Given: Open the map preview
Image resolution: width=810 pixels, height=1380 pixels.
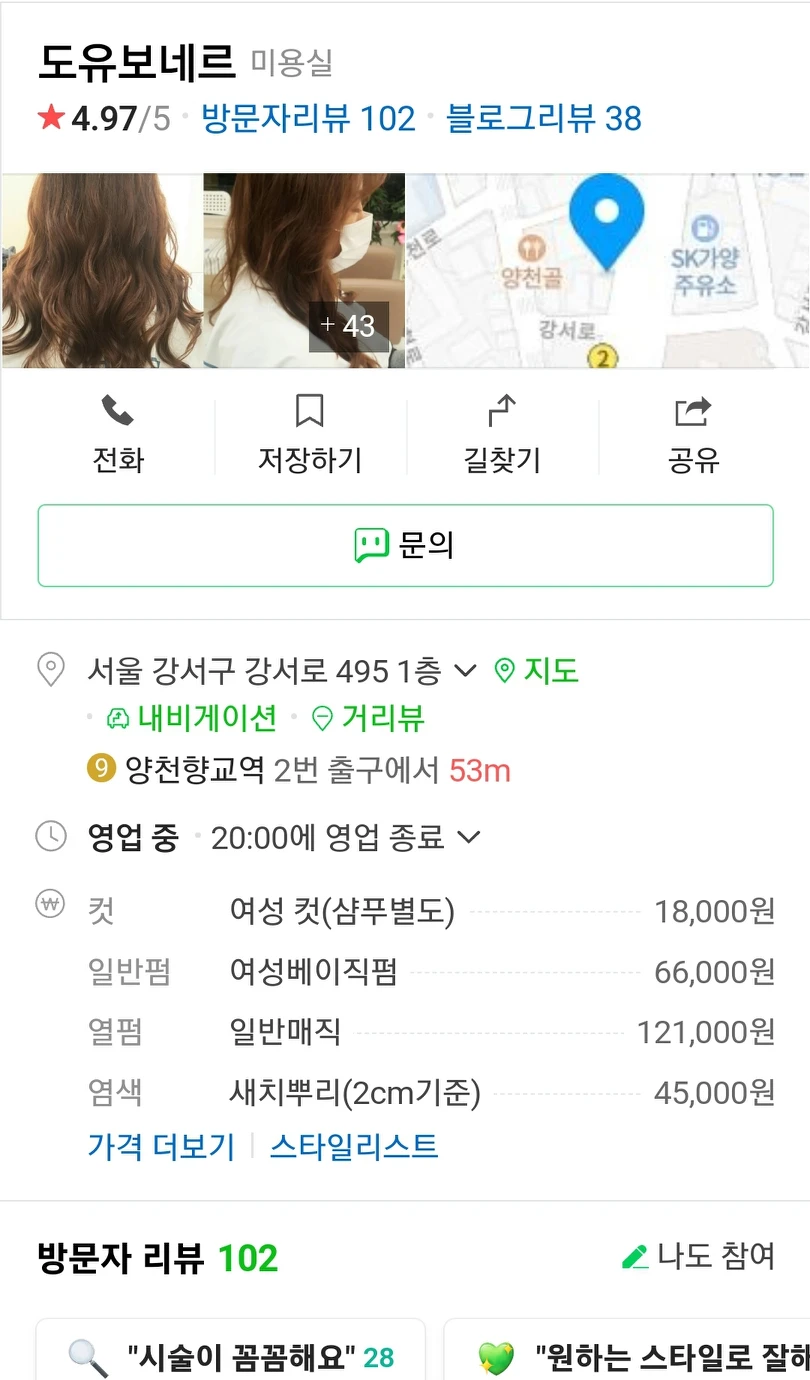Looking at the screenshot, I should pyautogui.click(x=607, y=270).
